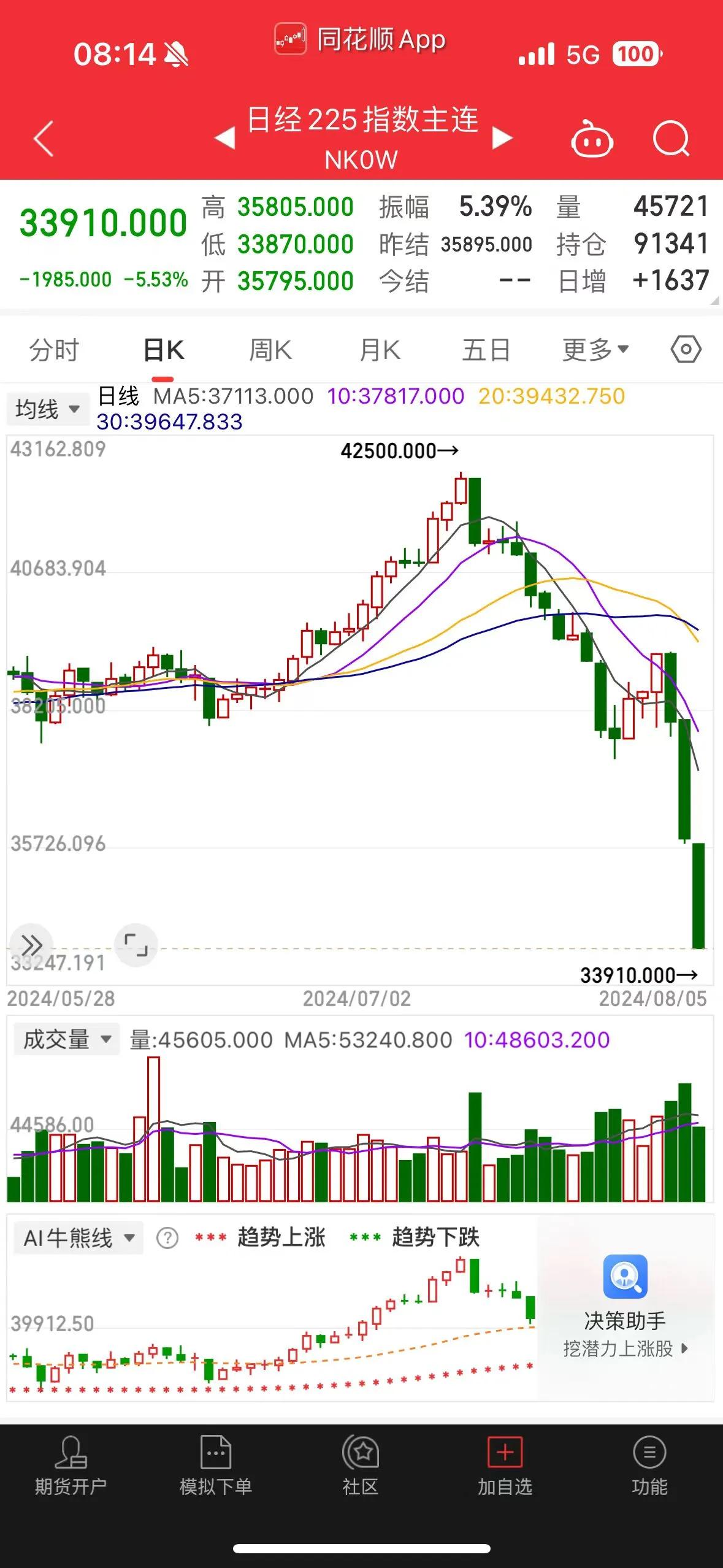The width and height of the screenshot is (723, 1568).
Task: Tap the double-arrow expand button on chart
Action: coord(31,944)
